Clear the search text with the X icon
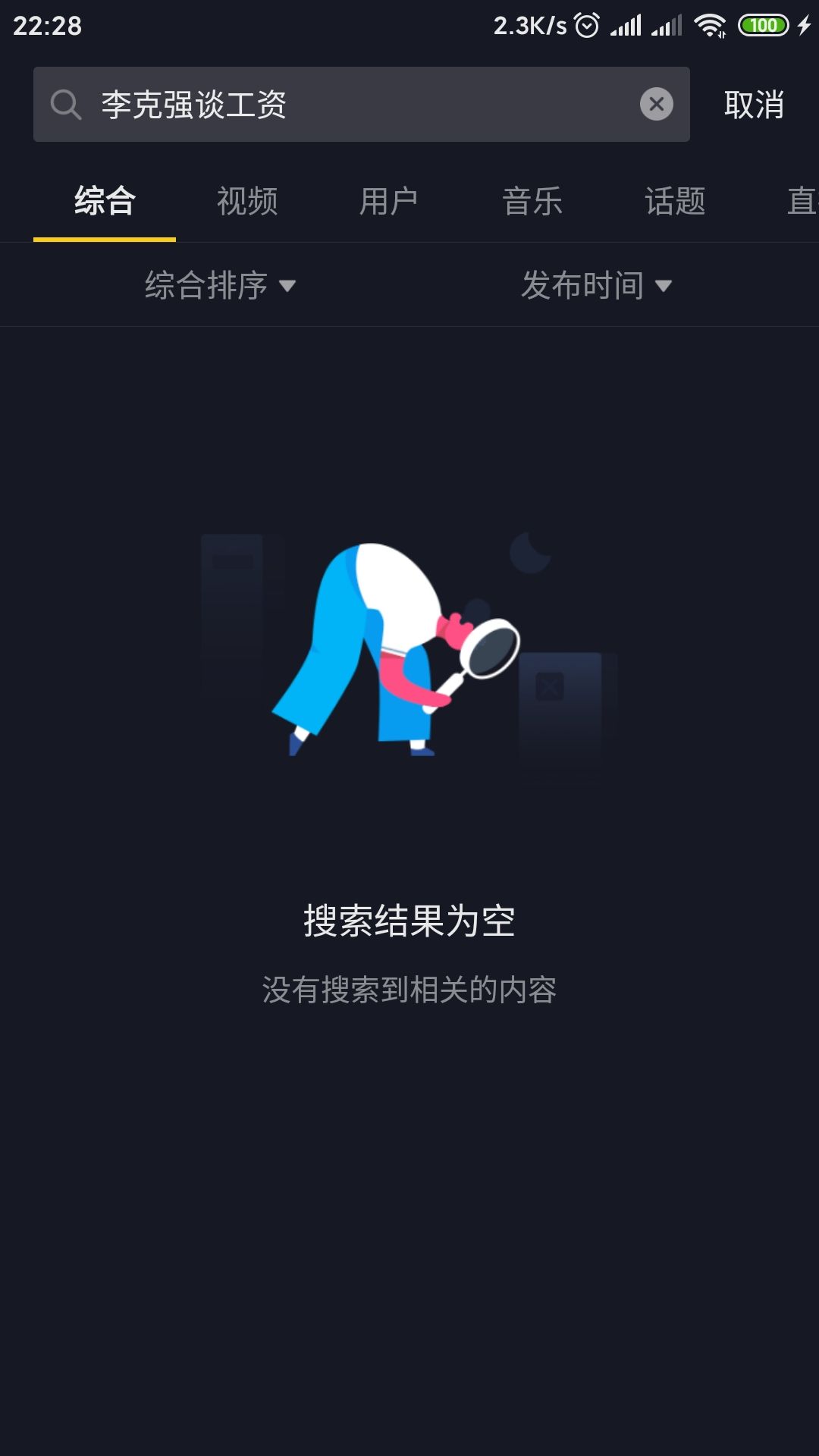Screen dimensions: 819x1456 pyautogui.click(x=656, y=104)
